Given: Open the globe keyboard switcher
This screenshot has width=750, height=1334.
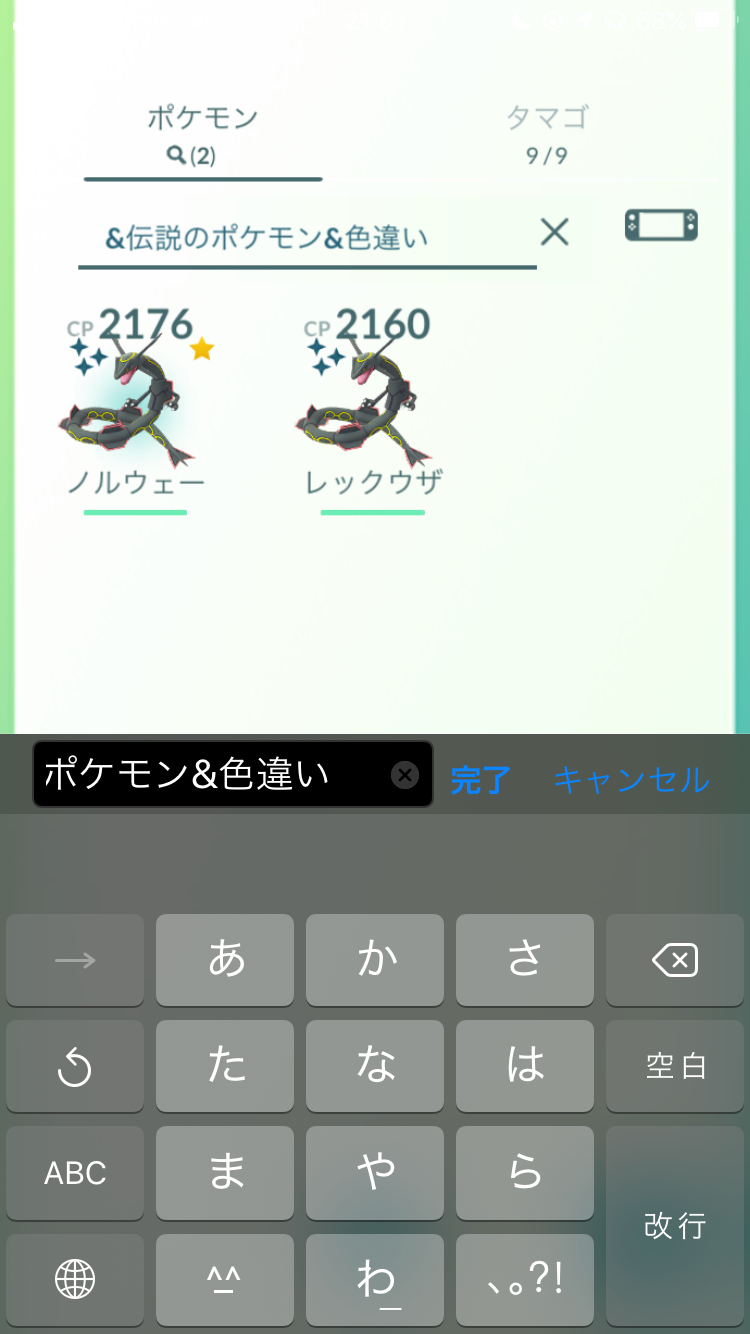Looking at the screenshot, I should 75,1278.
